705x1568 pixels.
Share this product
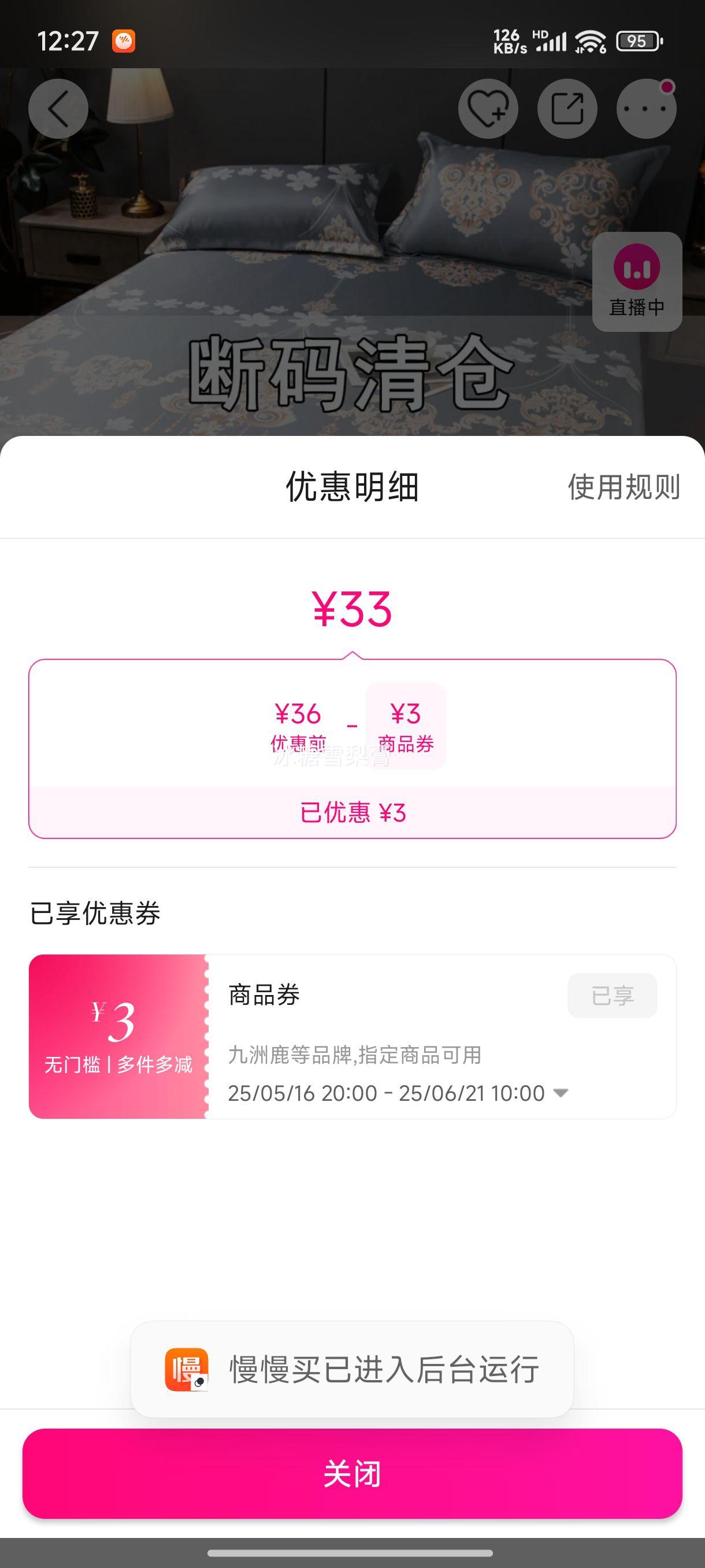click(x=567, y=109)
